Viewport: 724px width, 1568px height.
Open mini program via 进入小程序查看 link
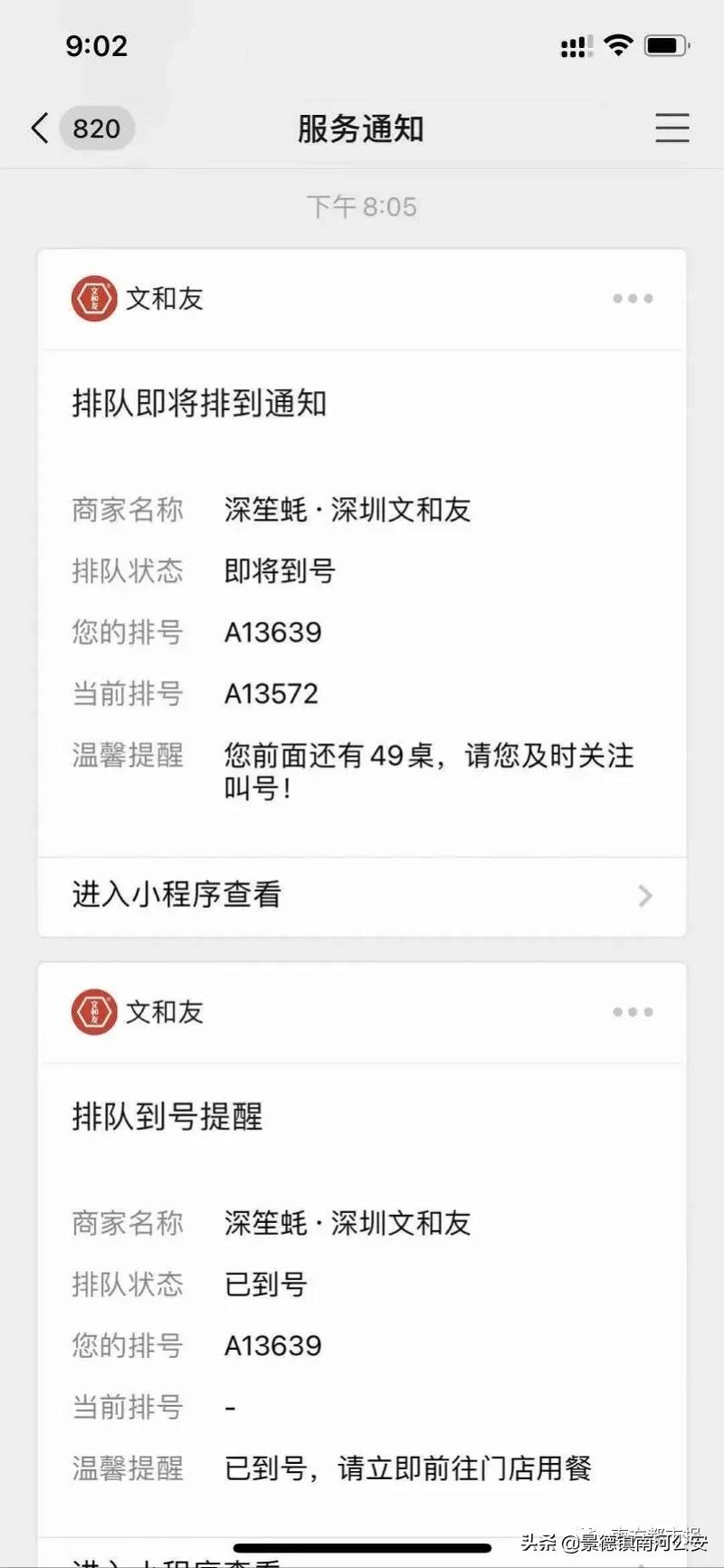pyautogui.click(x=176, y=895)
